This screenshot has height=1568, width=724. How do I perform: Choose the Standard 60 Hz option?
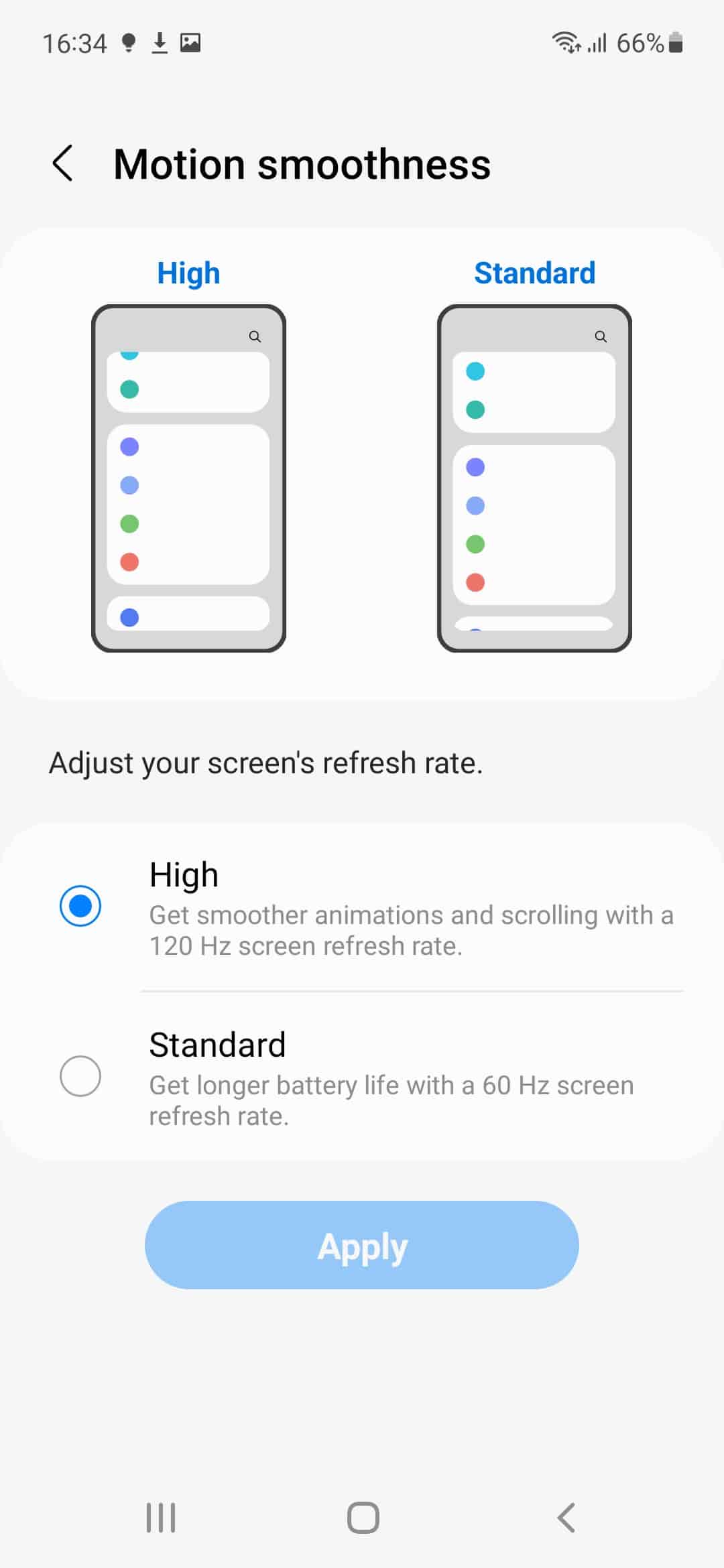362,1077
